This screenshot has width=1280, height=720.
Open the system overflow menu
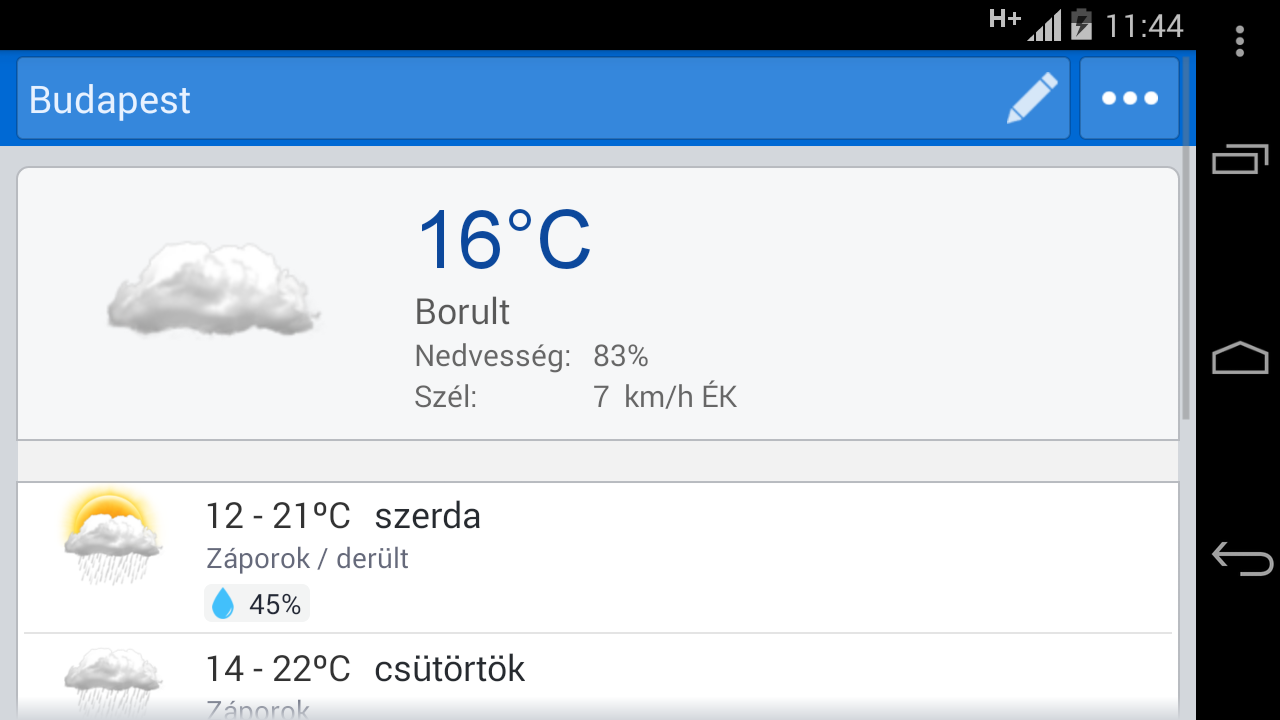(1240, 41)
